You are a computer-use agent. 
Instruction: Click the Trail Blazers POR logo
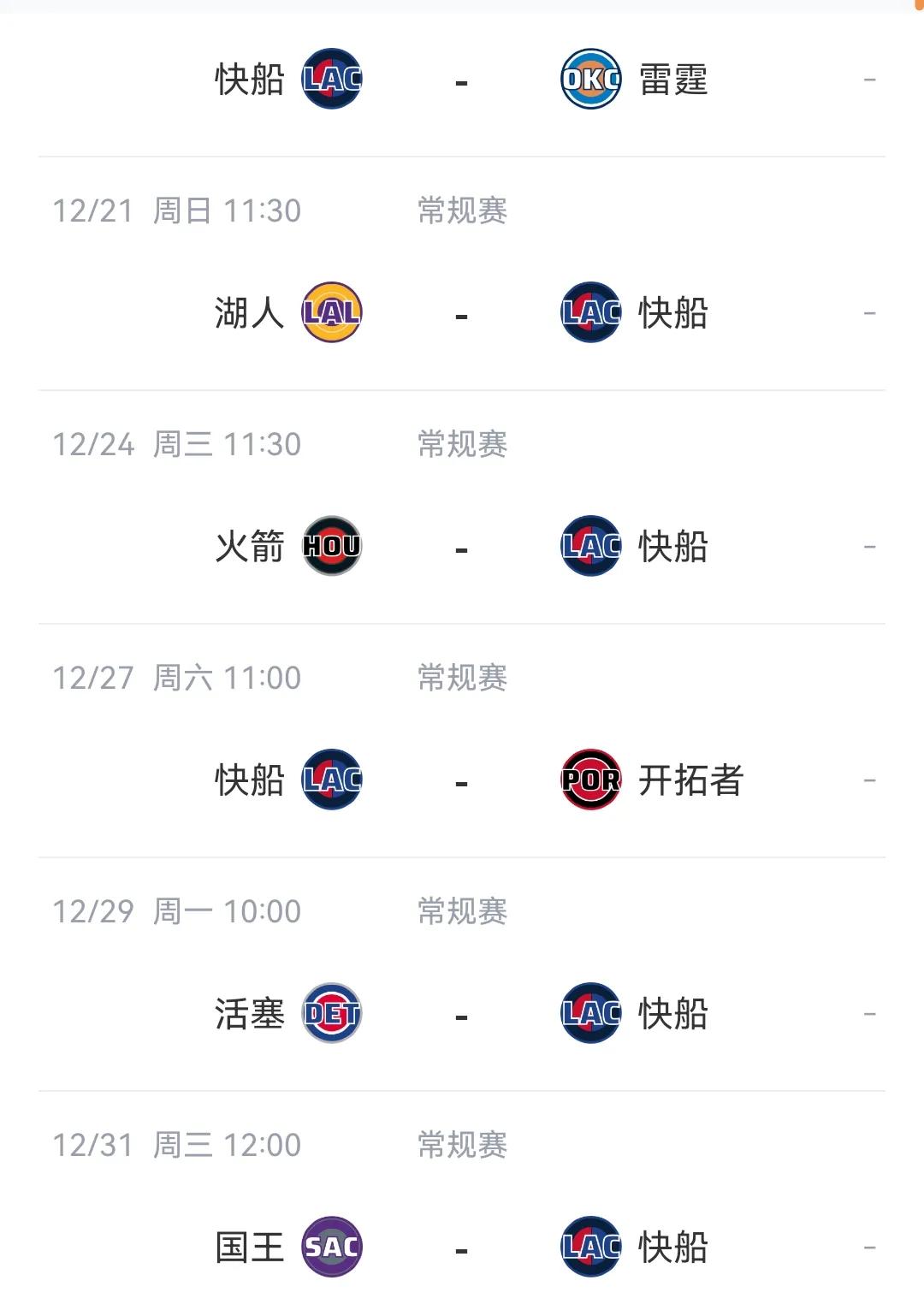tap(589, 779)
